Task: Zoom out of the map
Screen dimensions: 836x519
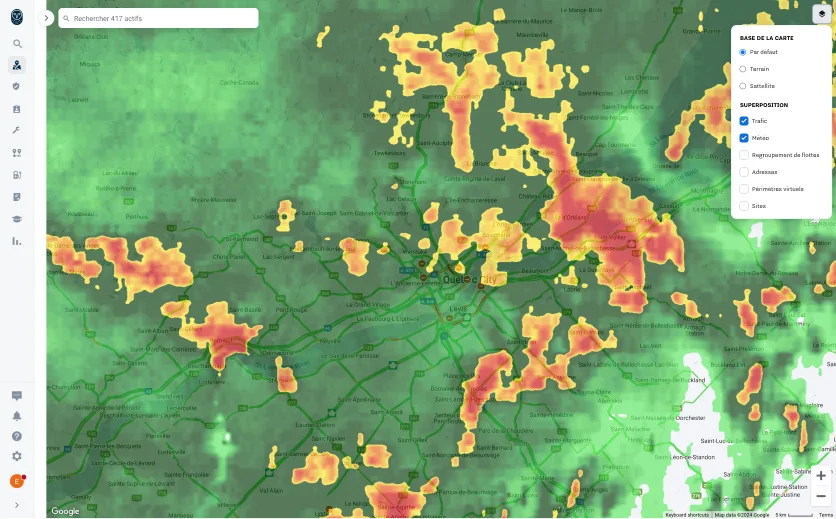Action: [x=821, y=496]
